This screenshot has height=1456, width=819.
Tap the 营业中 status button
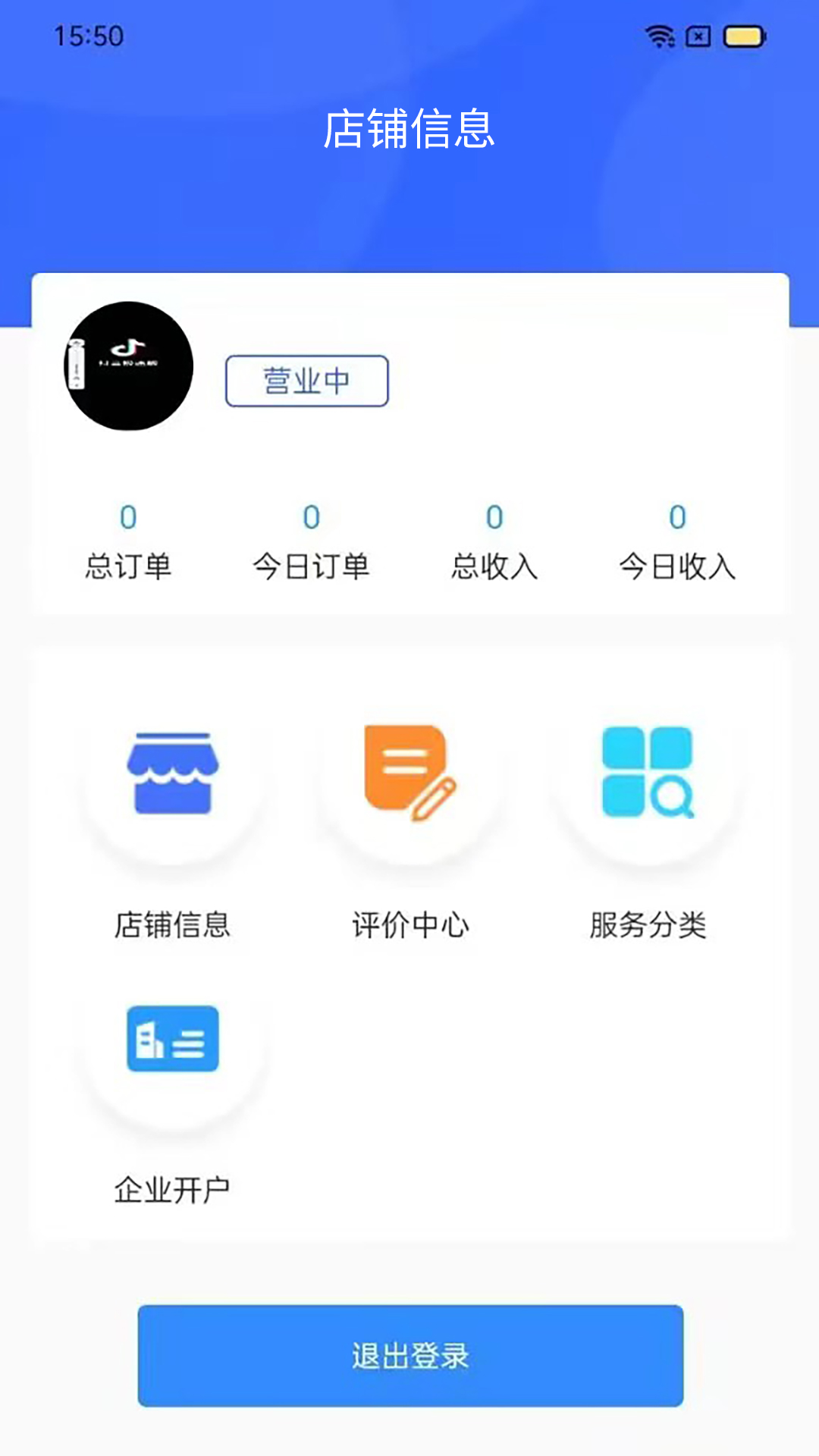pyautogui.click(x=306, y=381)
